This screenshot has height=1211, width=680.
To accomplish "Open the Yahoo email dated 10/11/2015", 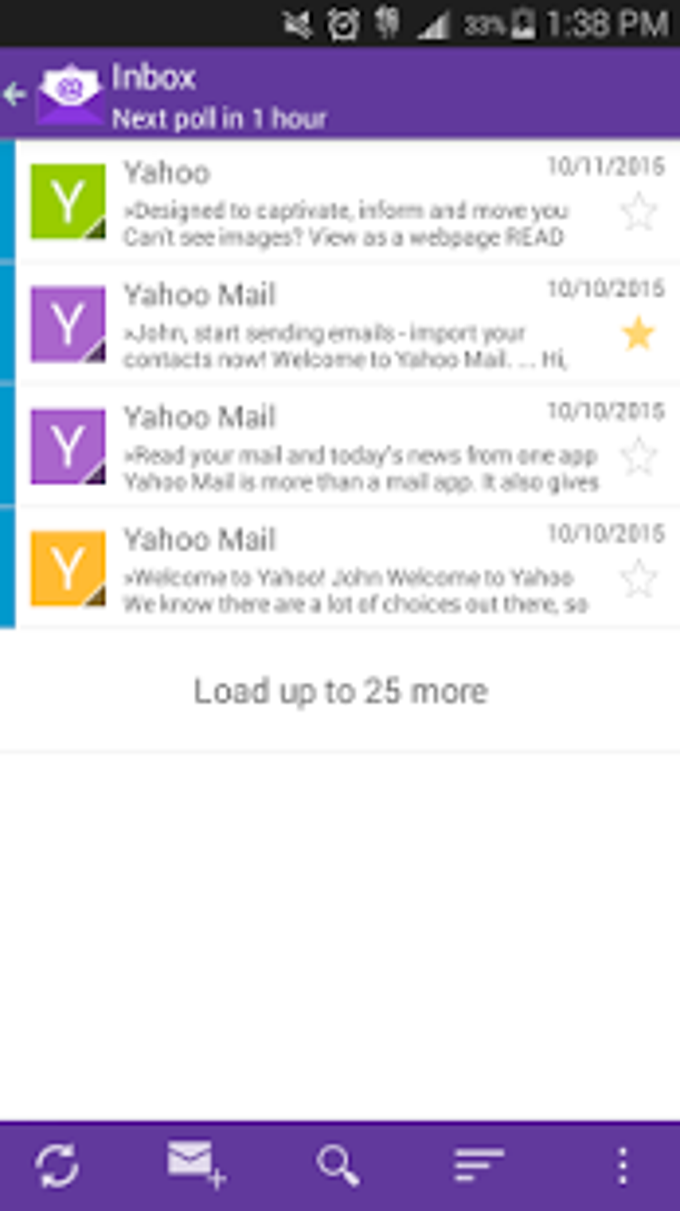I will click(x=340, y=202).
